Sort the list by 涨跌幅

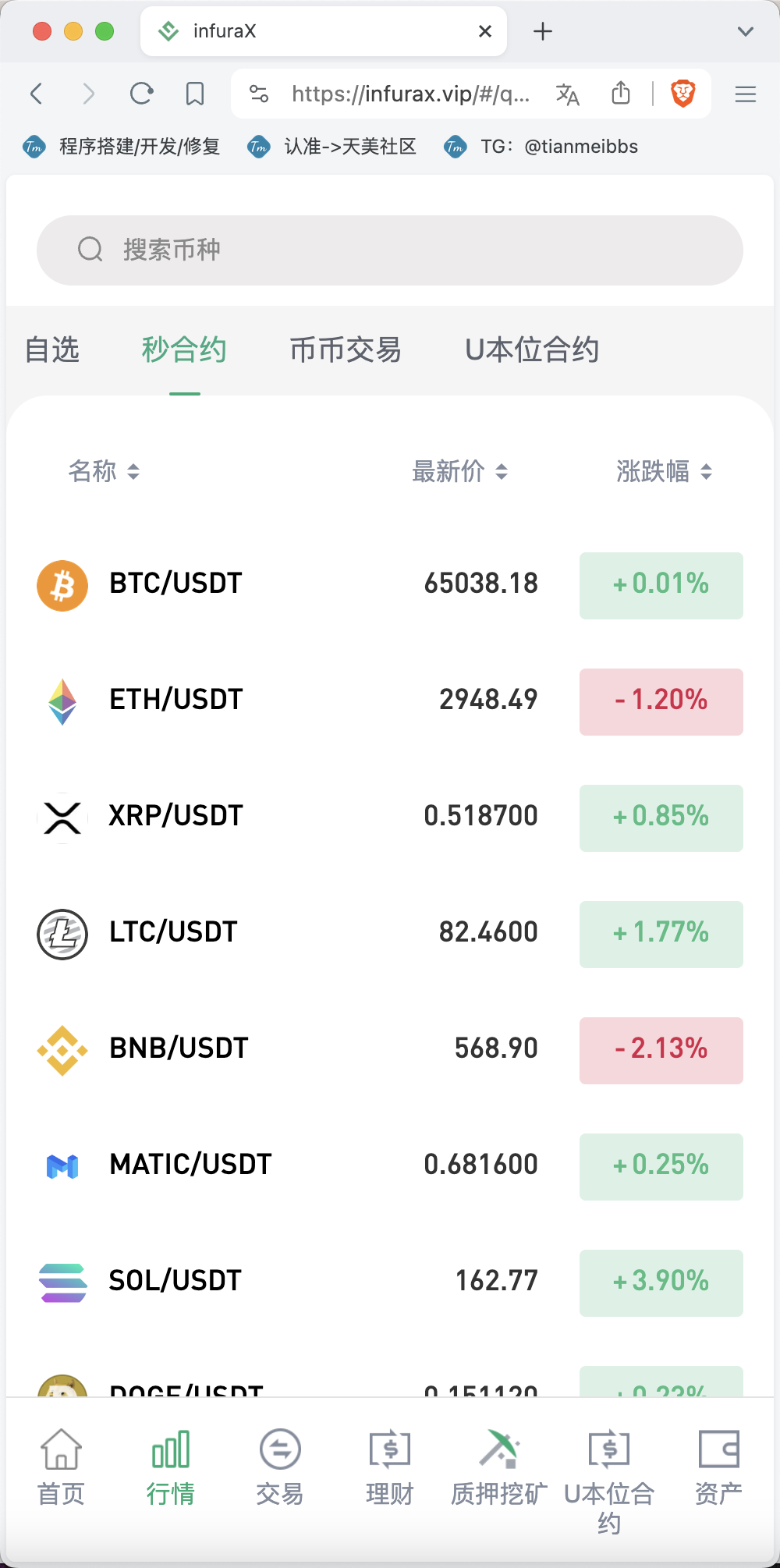click(x=664, y=471)
